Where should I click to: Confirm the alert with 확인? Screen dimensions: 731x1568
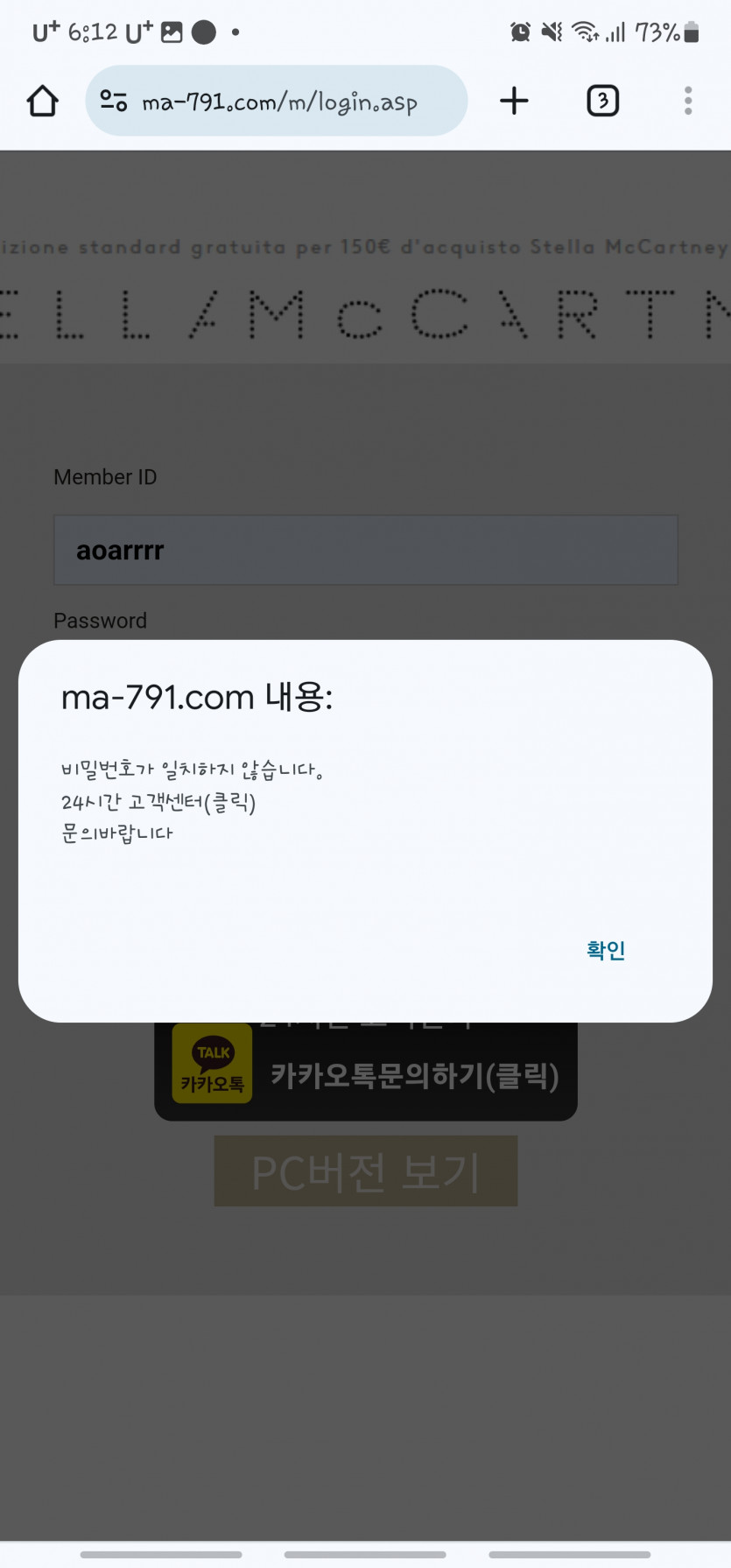[x=605, y=950]
